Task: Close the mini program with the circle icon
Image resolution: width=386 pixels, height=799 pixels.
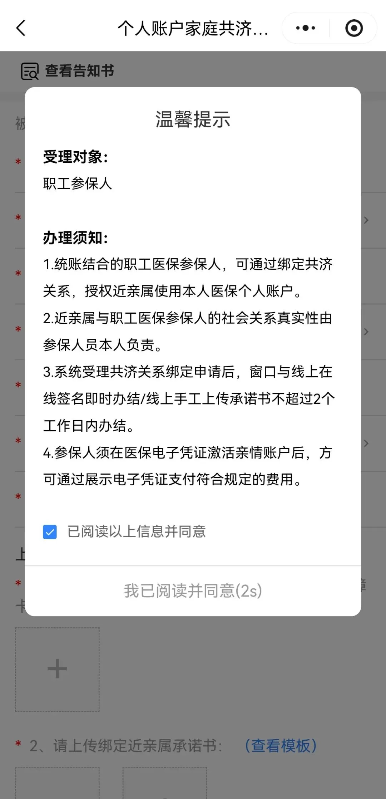Action: (x=354, y=28)
